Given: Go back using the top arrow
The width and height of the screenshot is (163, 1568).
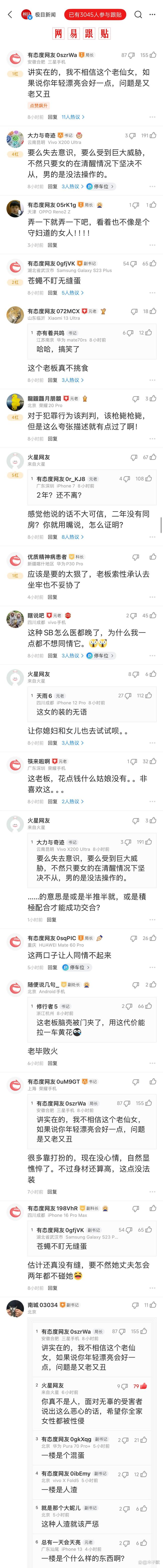Looking at the screenshot, I should click(x=10, y=14).
